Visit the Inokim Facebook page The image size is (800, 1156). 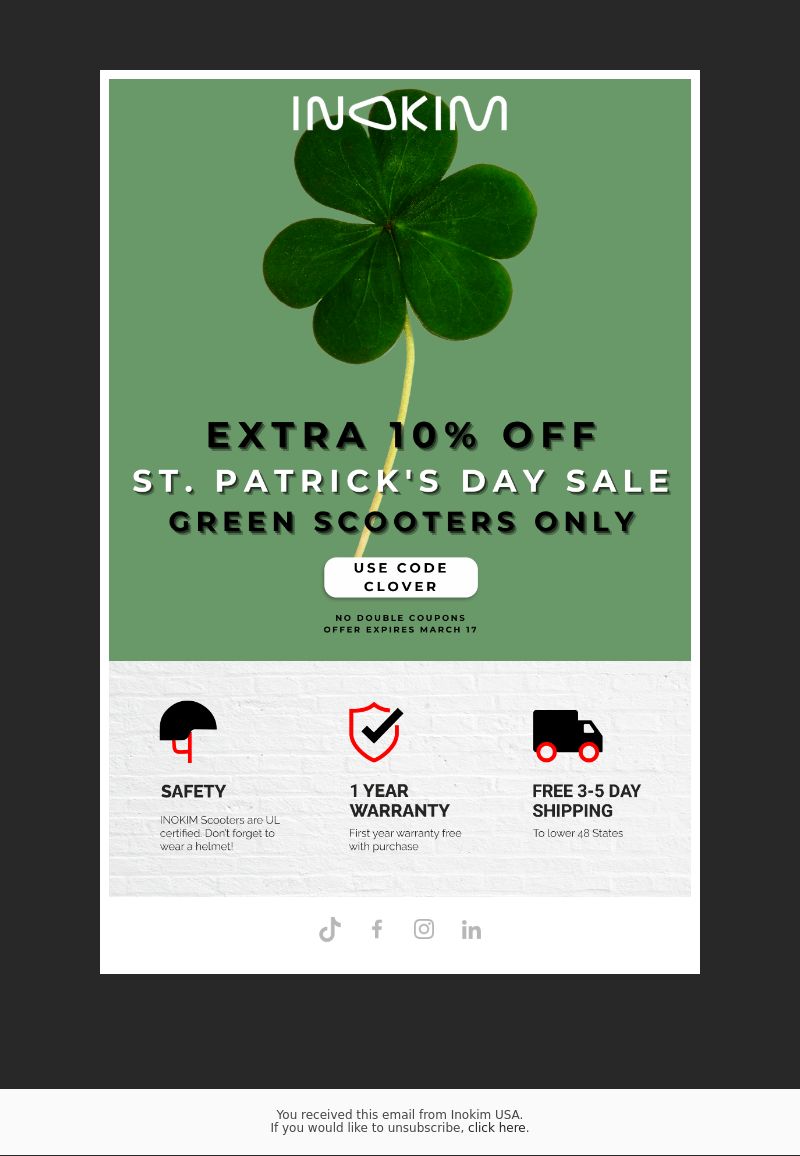tap(377, 930)
